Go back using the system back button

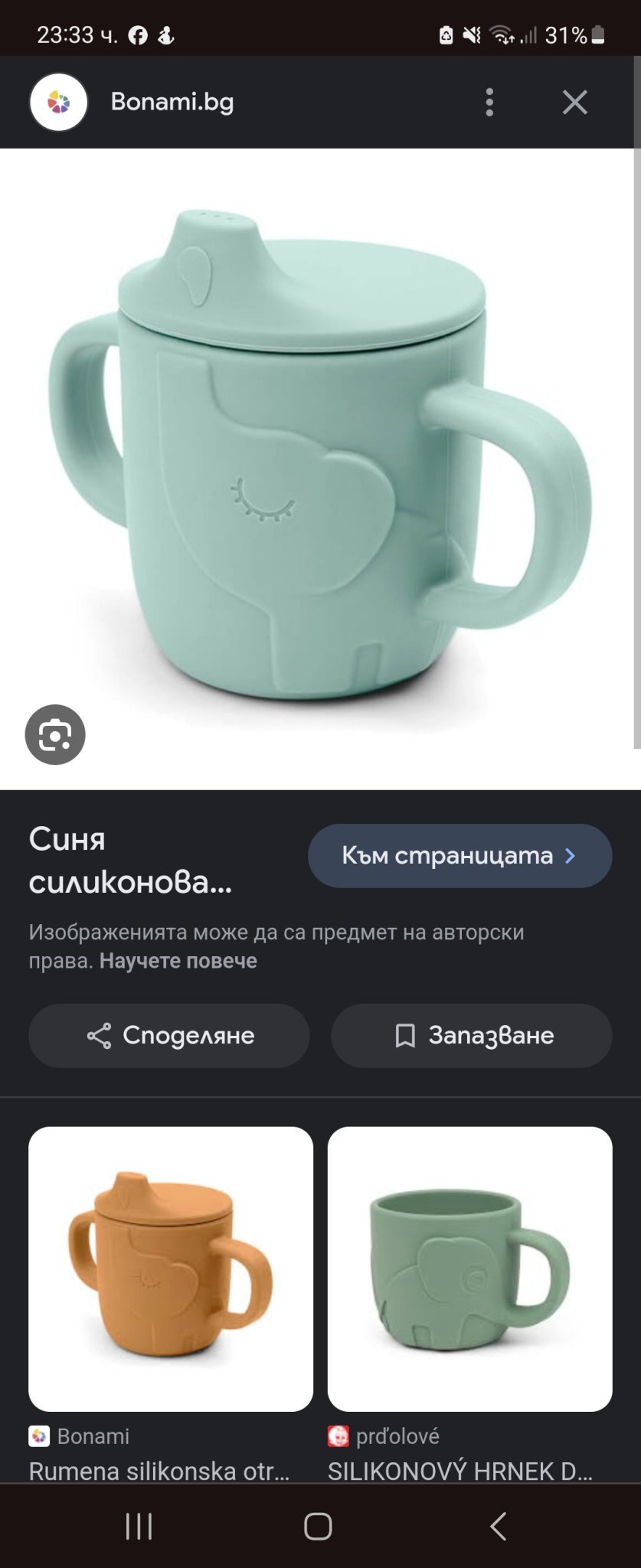tap(498, 1525)
